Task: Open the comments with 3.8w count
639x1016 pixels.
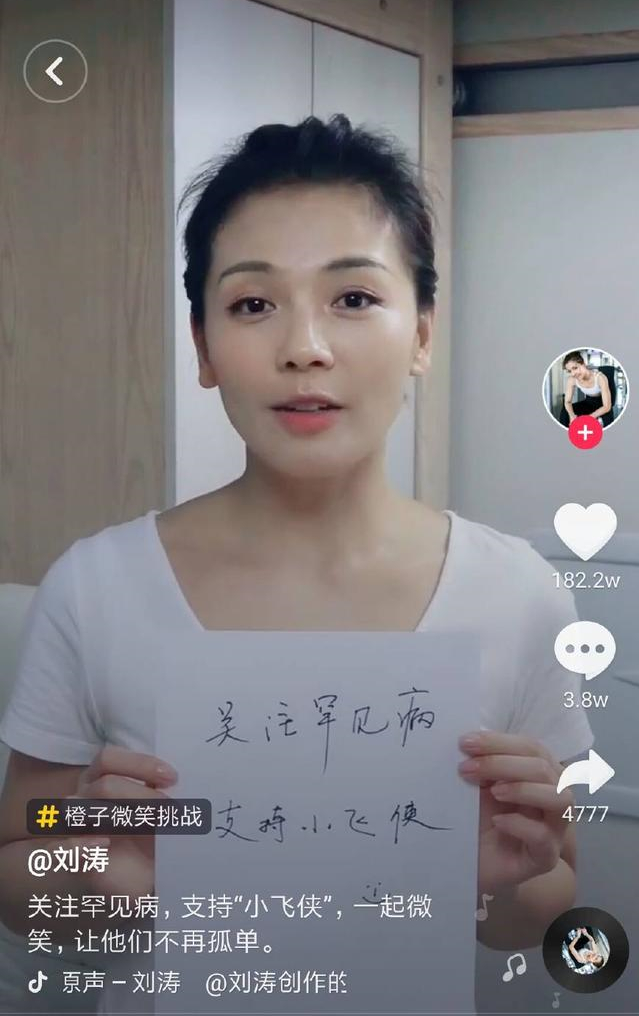Action: (x=585, y=651)
